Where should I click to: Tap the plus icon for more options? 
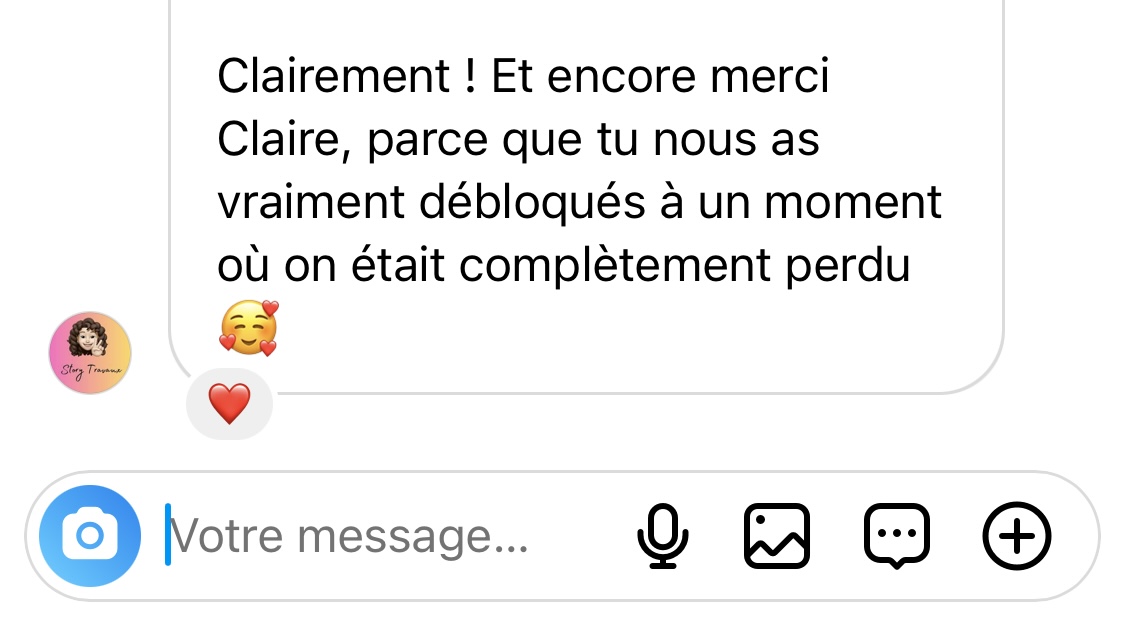1017,537
